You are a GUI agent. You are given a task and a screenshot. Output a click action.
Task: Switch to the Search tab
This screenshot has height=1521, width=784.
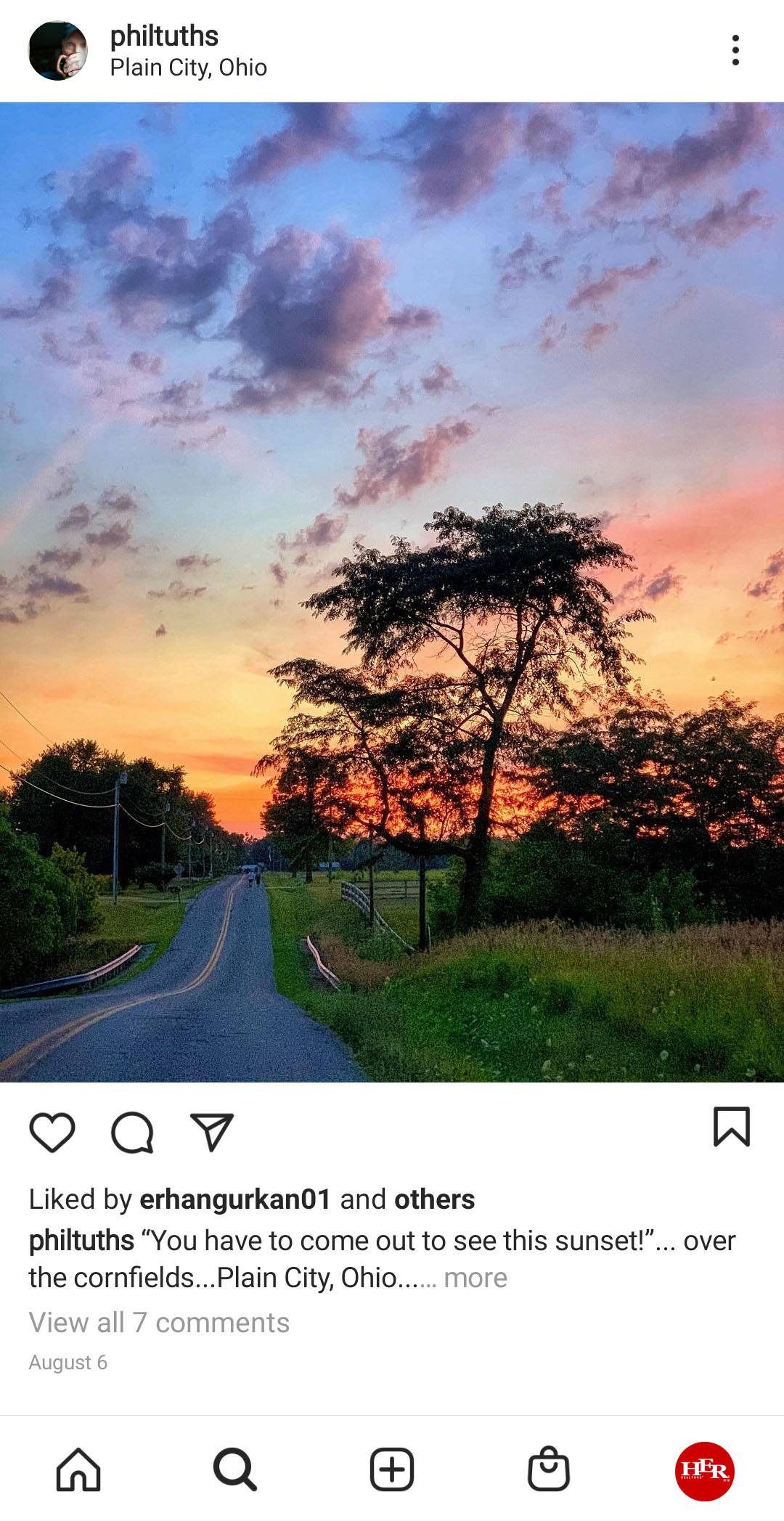[235, 1469]
